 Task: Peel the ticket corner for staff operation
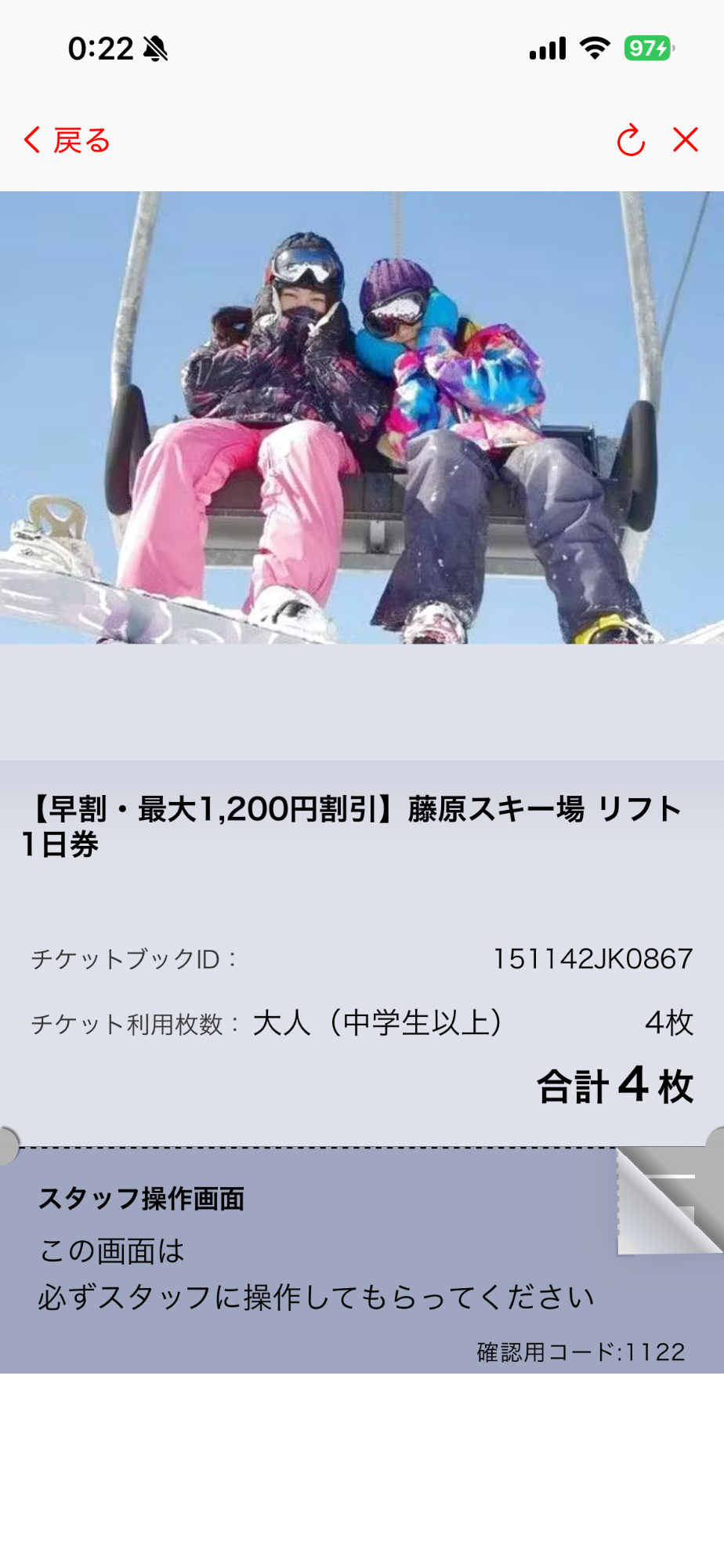tap(664, 1202)
